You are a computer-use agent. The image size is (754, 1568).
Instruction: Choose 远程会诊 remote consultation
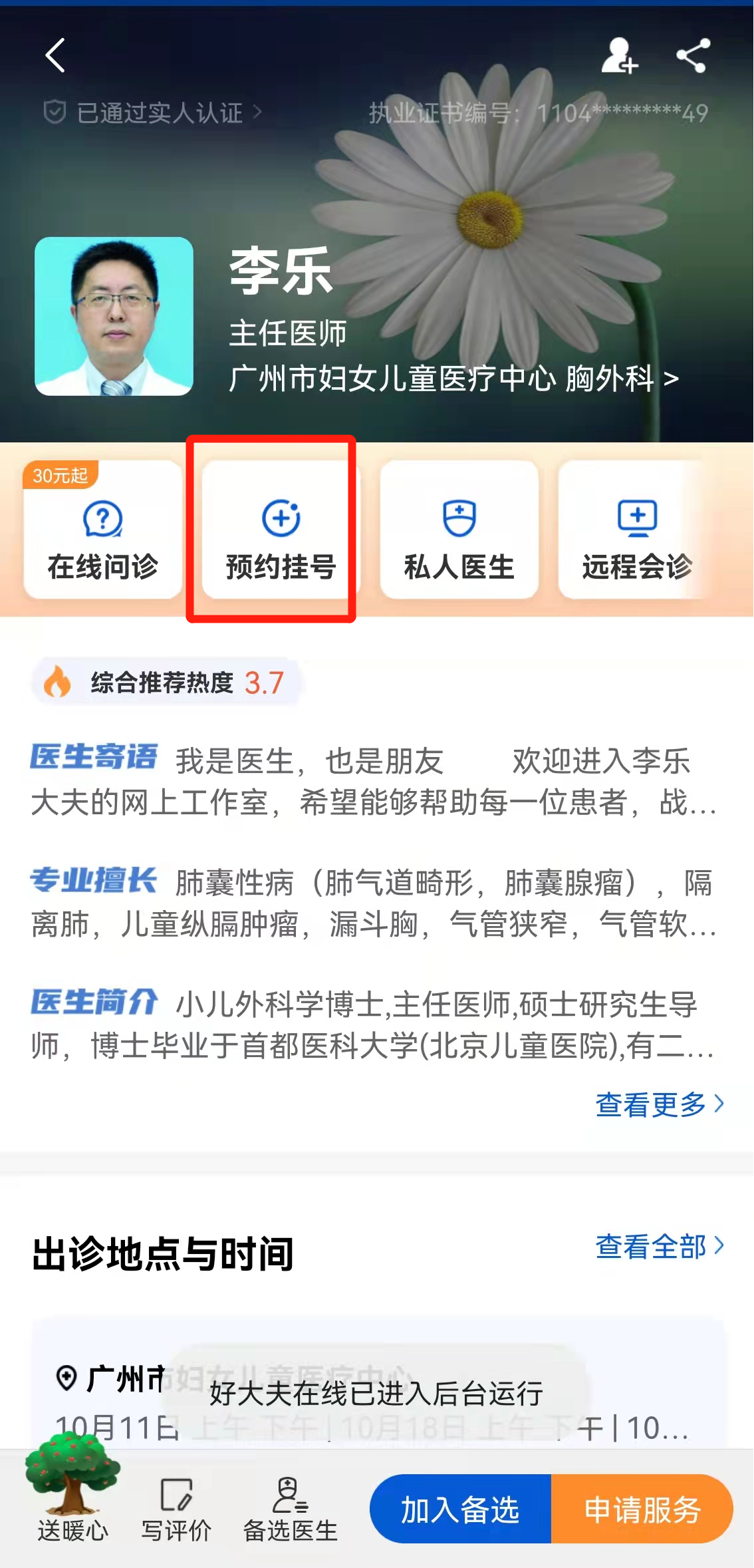[636, 530]
